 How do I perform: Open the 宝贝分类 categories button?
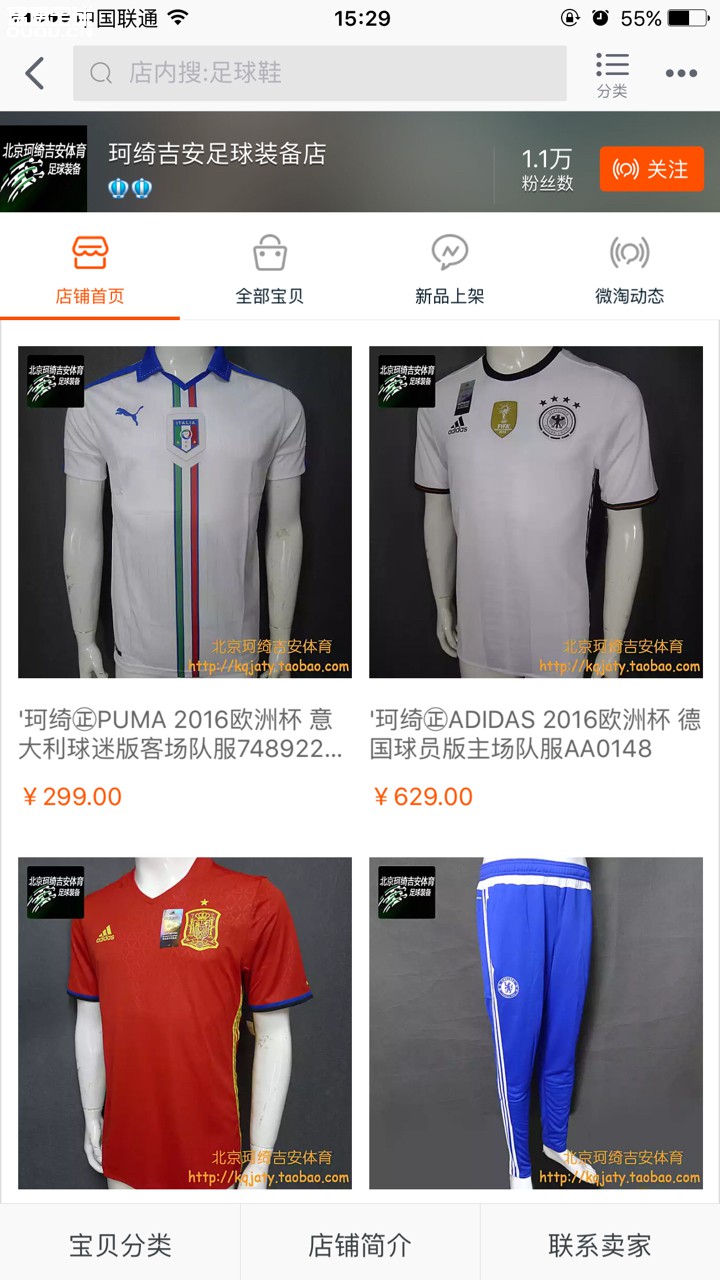pyautogui.click(x=120, y=1245)
